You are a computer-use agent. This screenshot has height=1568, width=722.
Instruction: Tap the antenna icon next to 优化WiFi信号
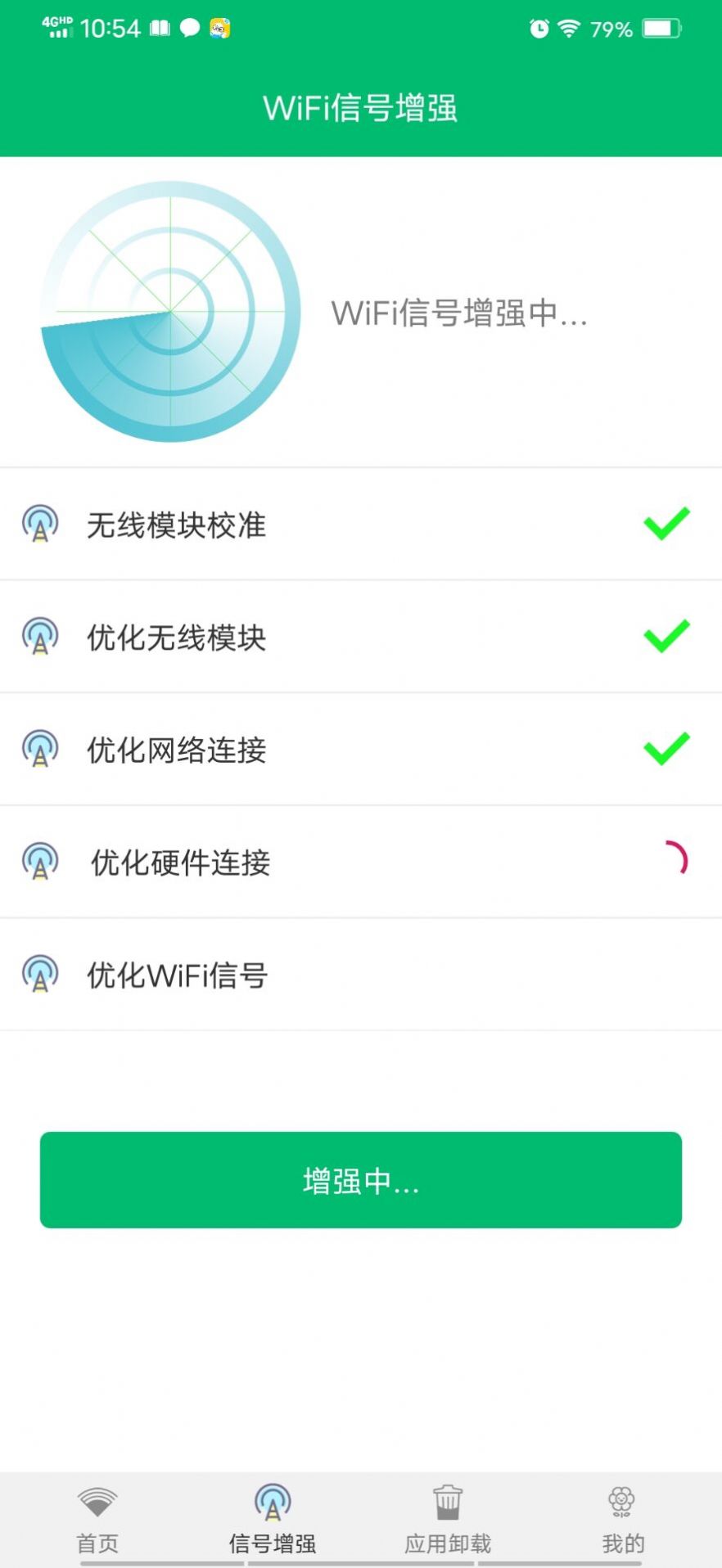(x=41, y=975)
